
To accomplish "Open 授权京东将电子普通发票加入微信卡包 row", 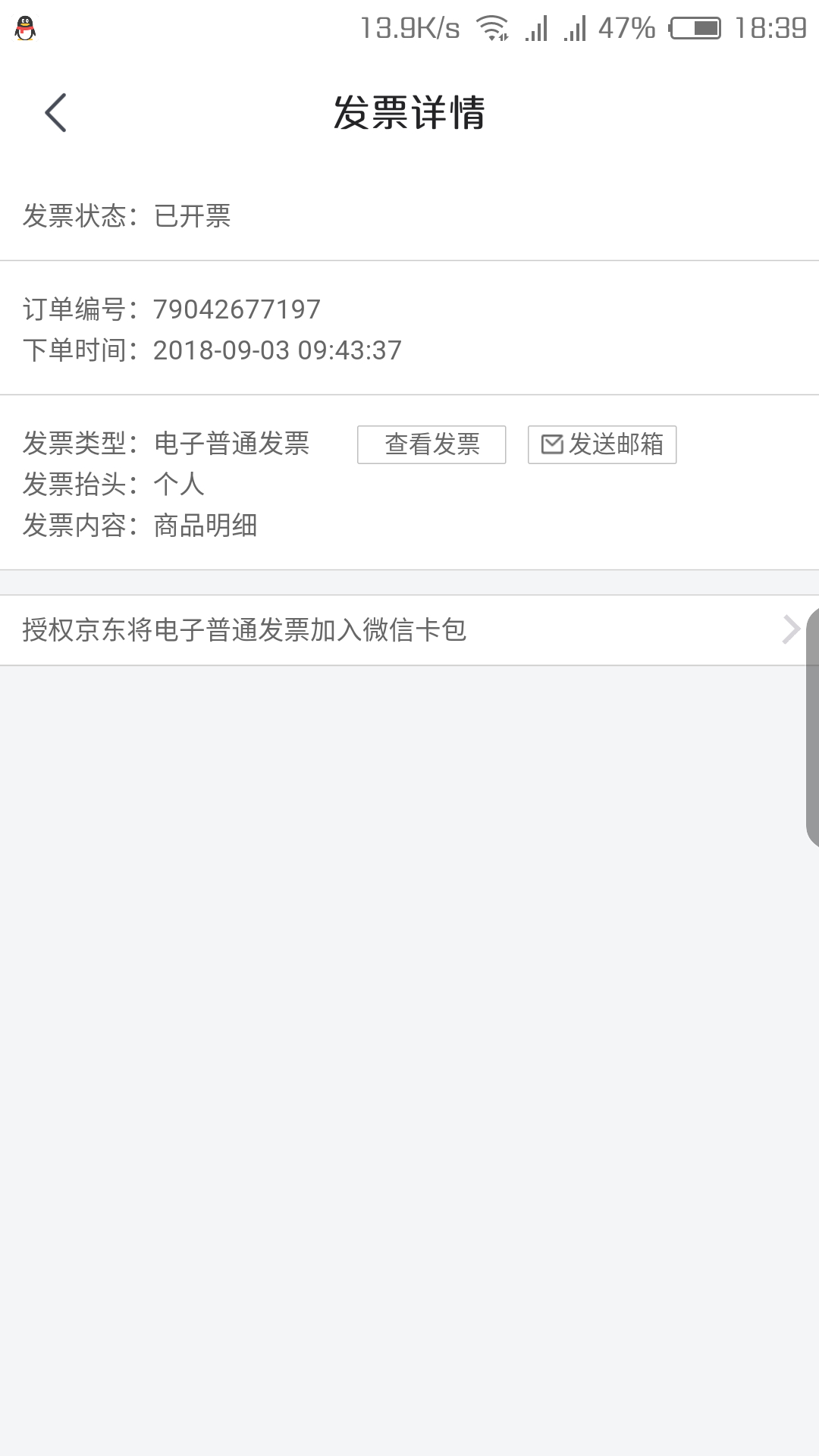I will [409, 630].
